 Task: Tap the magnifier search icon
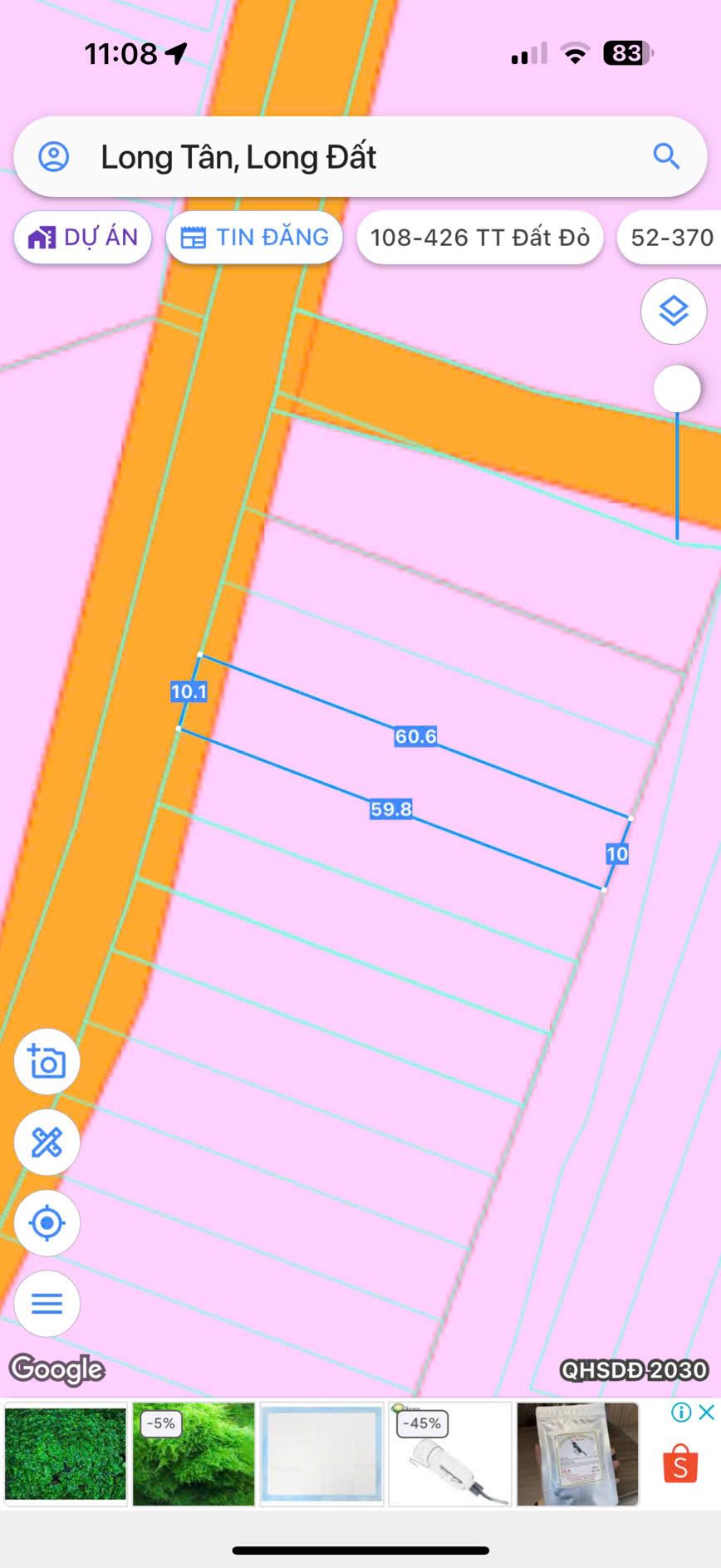(x=666, y=156)
